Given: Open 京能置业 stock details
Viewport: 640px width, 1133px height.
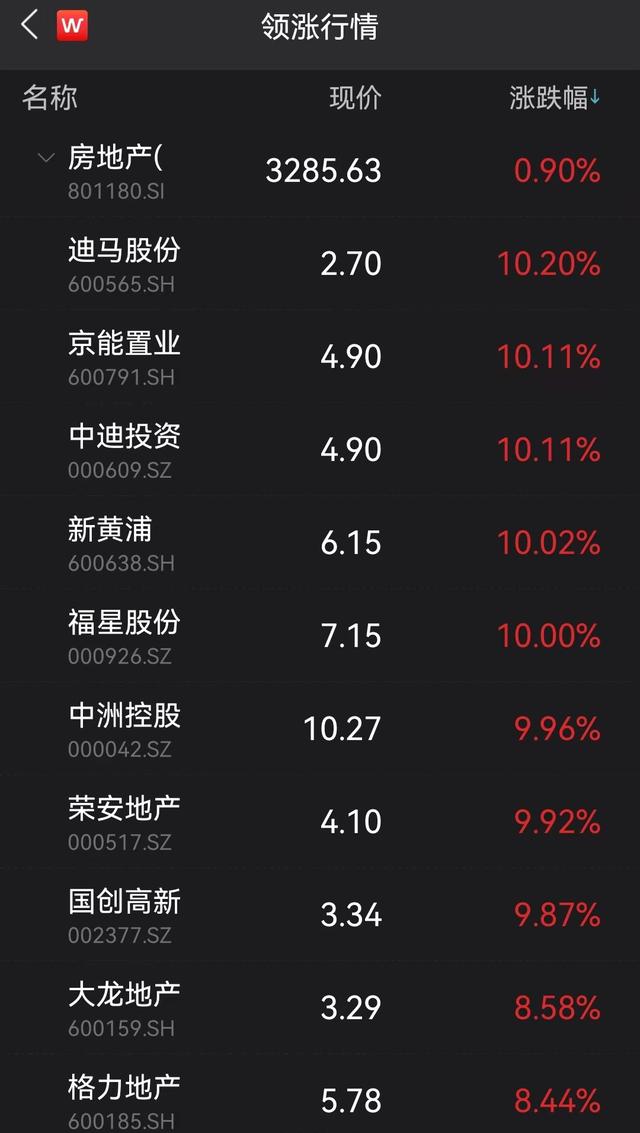Looking at the screenshot, I should click(320, 357).
